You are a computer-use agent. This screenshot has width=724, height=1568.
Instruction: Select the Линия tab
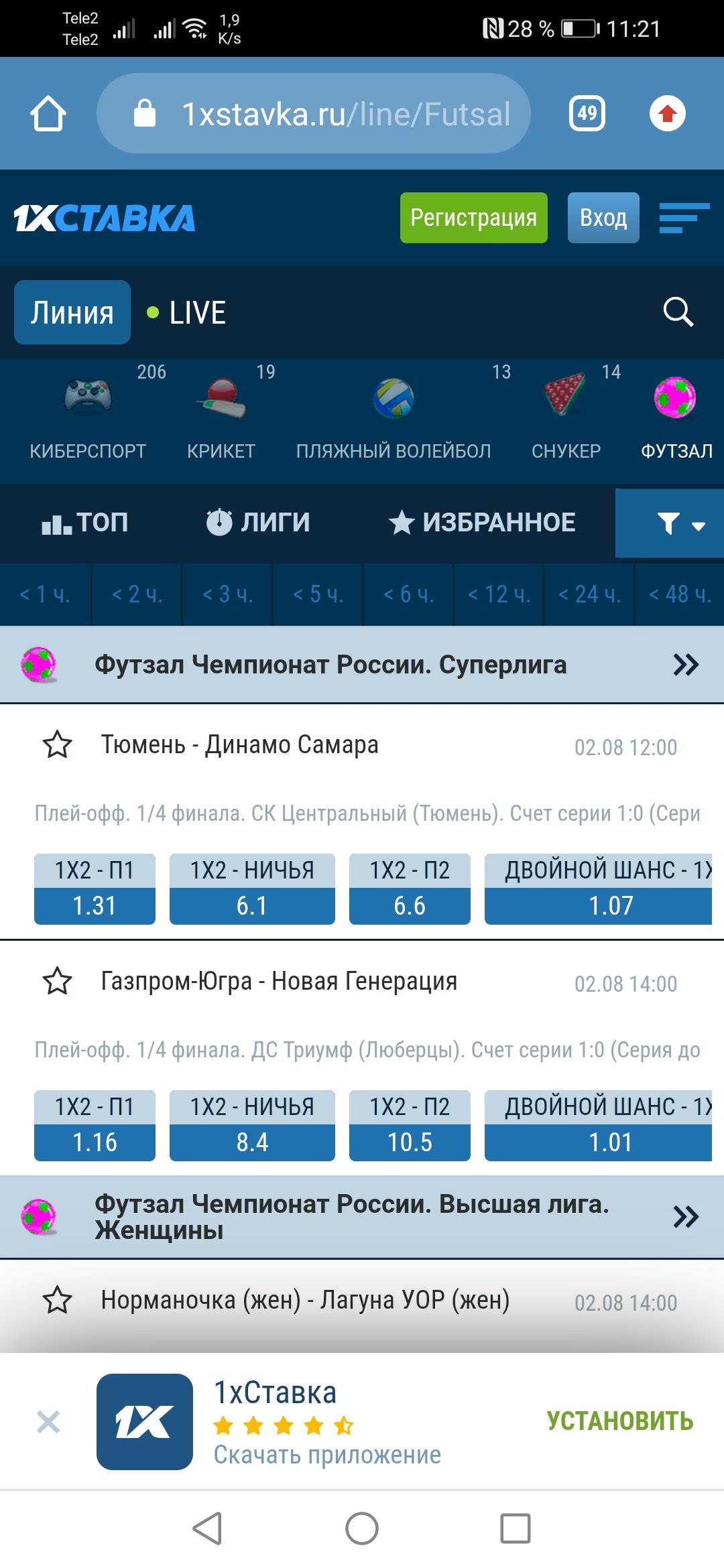coord(72,313)
